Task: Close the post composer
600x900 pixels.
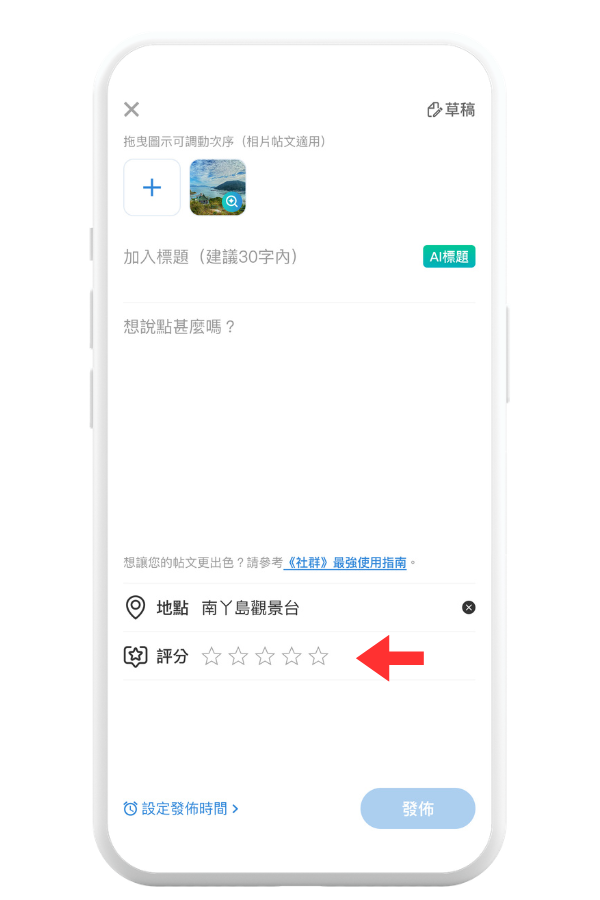Action: tap(131, 110)
